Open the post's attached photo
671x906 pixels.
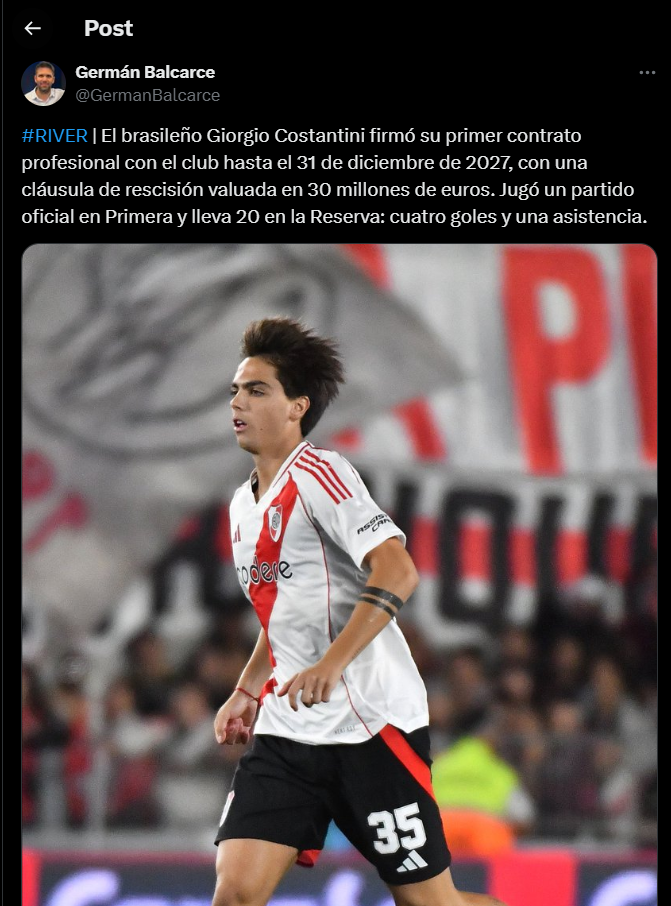339,575
